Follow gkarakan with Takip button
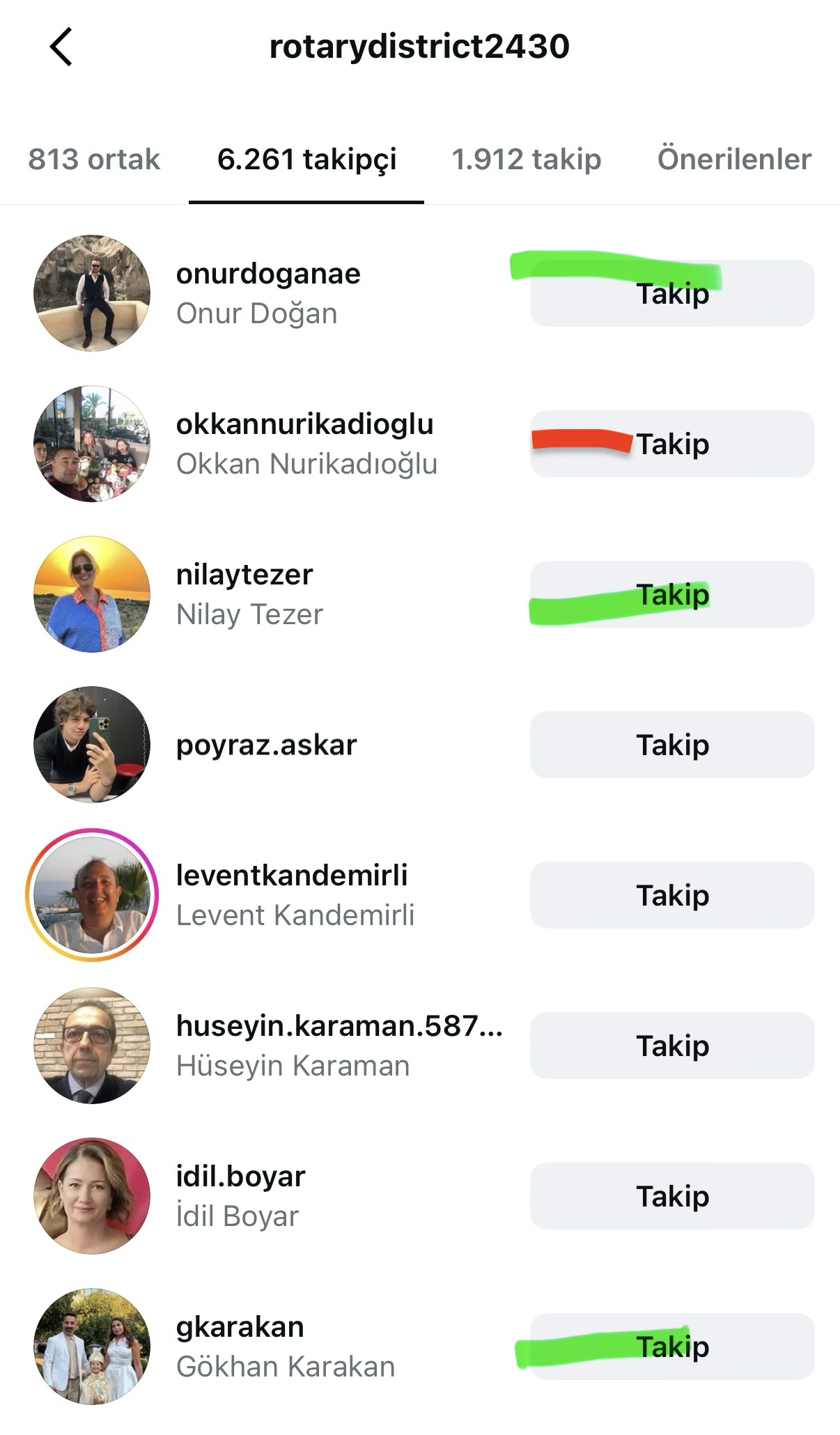840x1435 pixels. point(672,1347)
